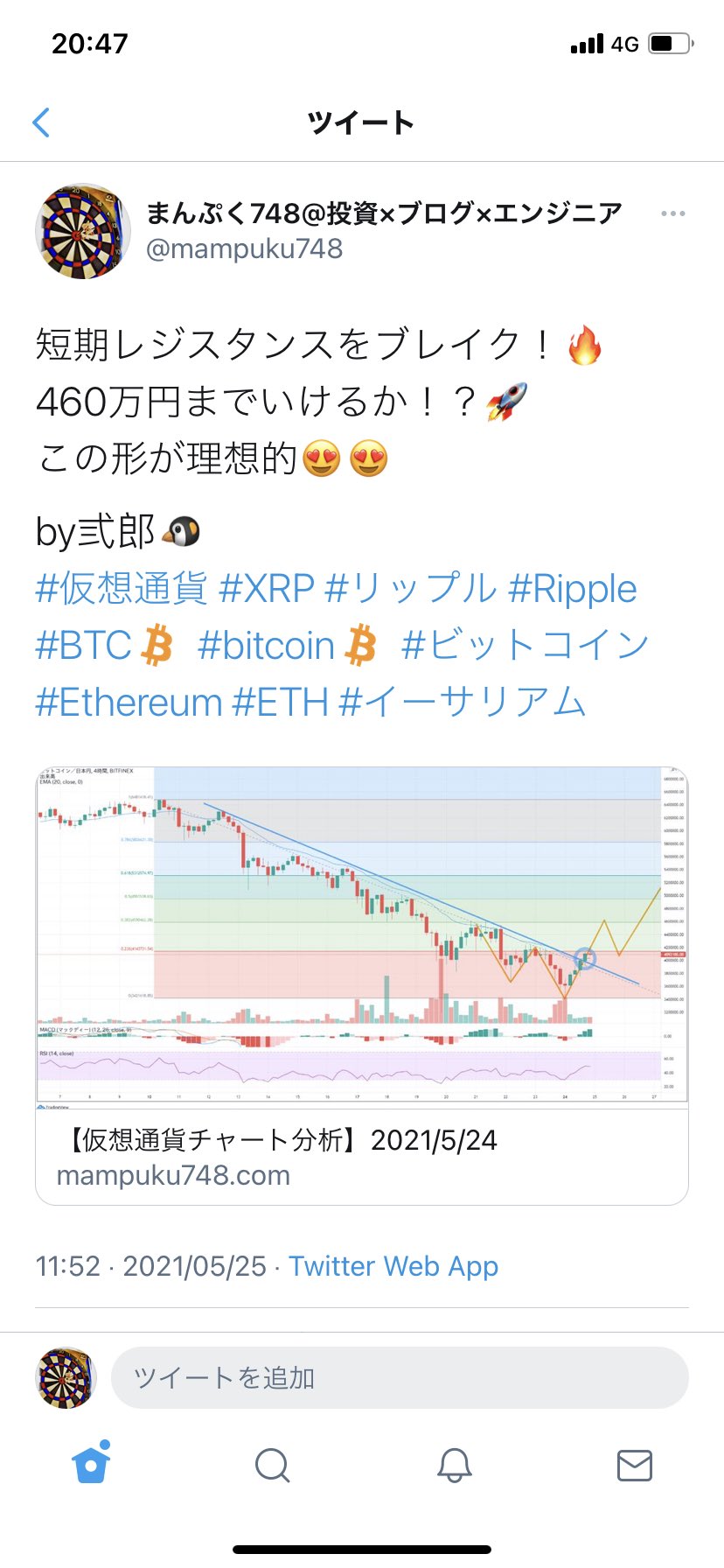Screen dimensions: 724x1568
Task: View the #BTC hashtag
Action: pyautogui.click(x=84, y=646)
